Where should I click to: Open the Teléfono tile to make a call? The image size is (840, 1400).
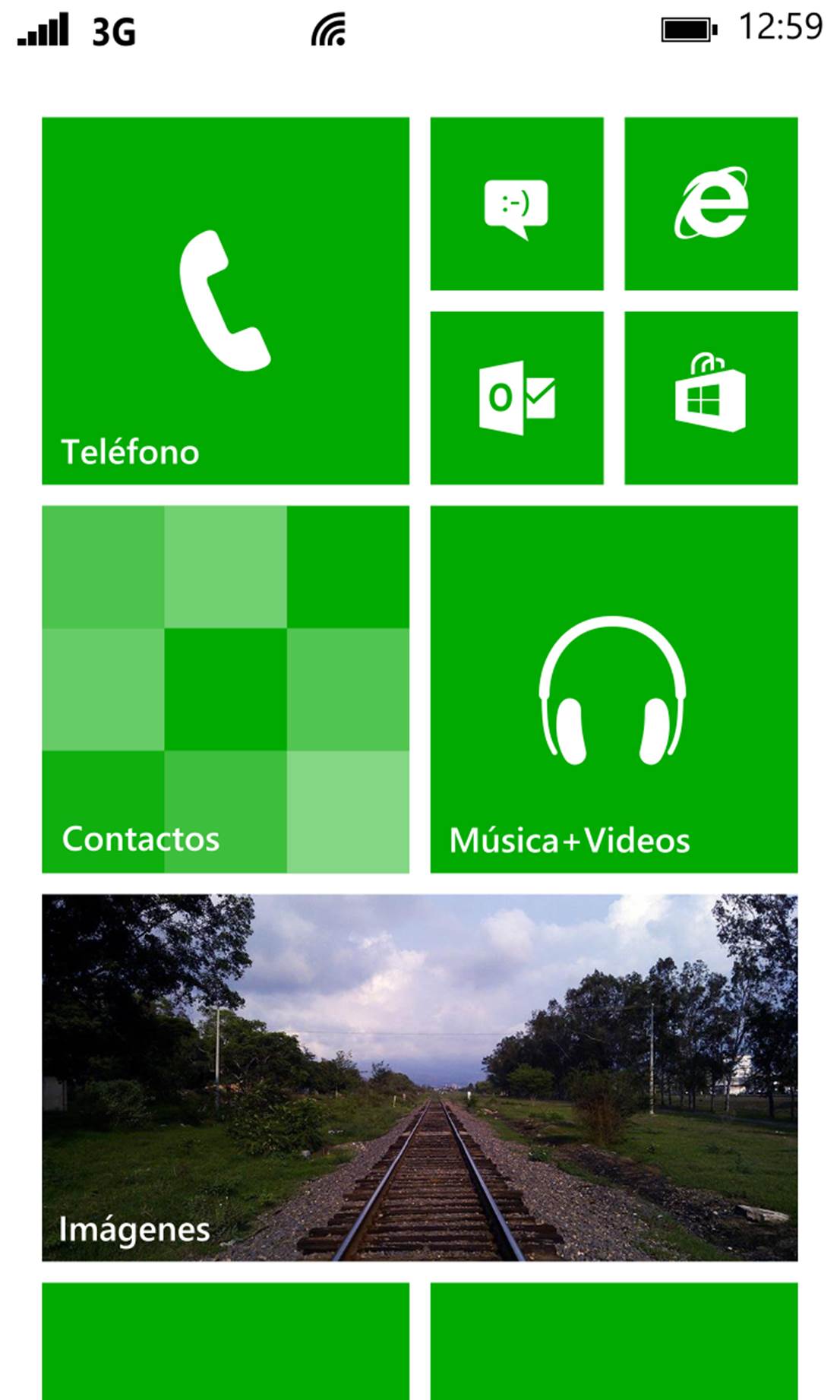click(224, 300)
